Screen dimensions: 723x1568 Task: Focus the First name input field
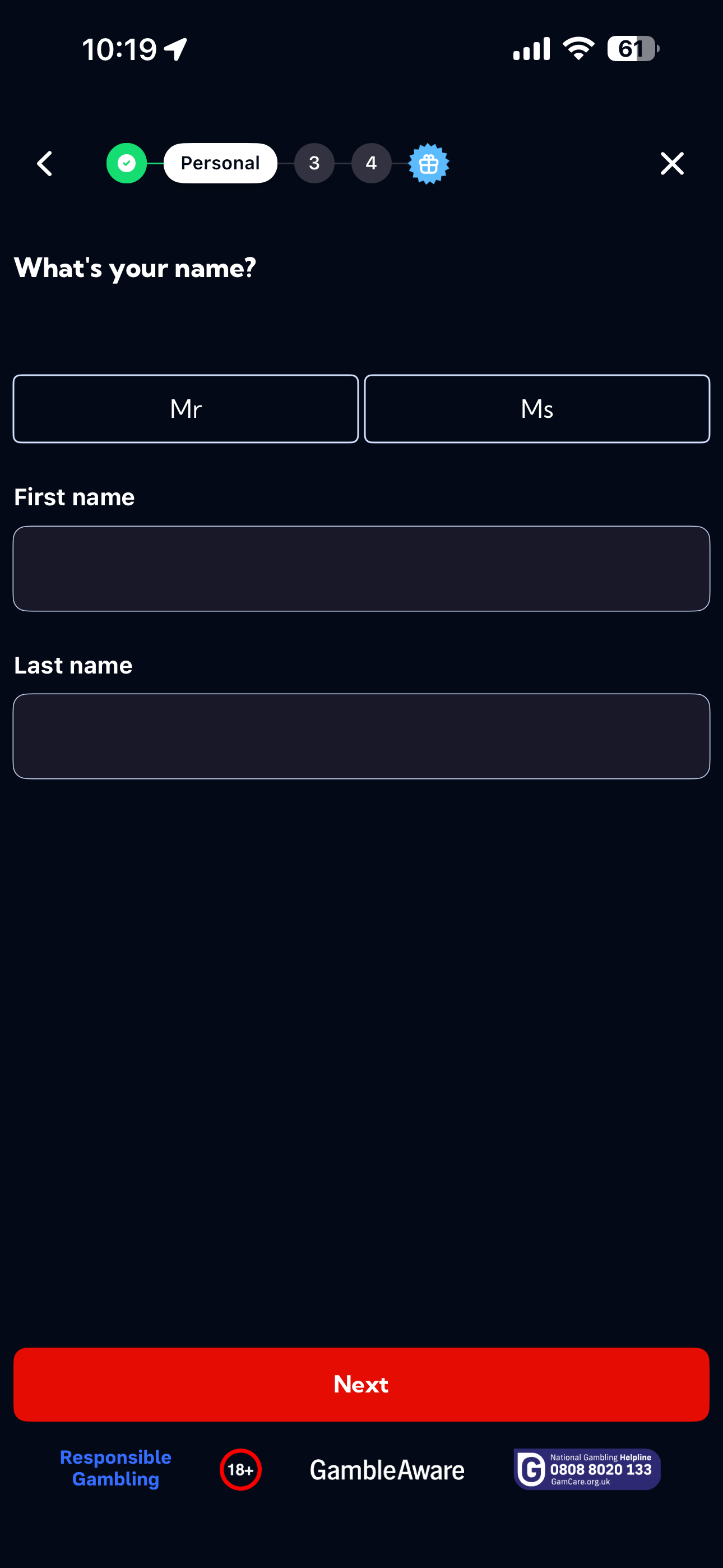(x=361, y=569)
